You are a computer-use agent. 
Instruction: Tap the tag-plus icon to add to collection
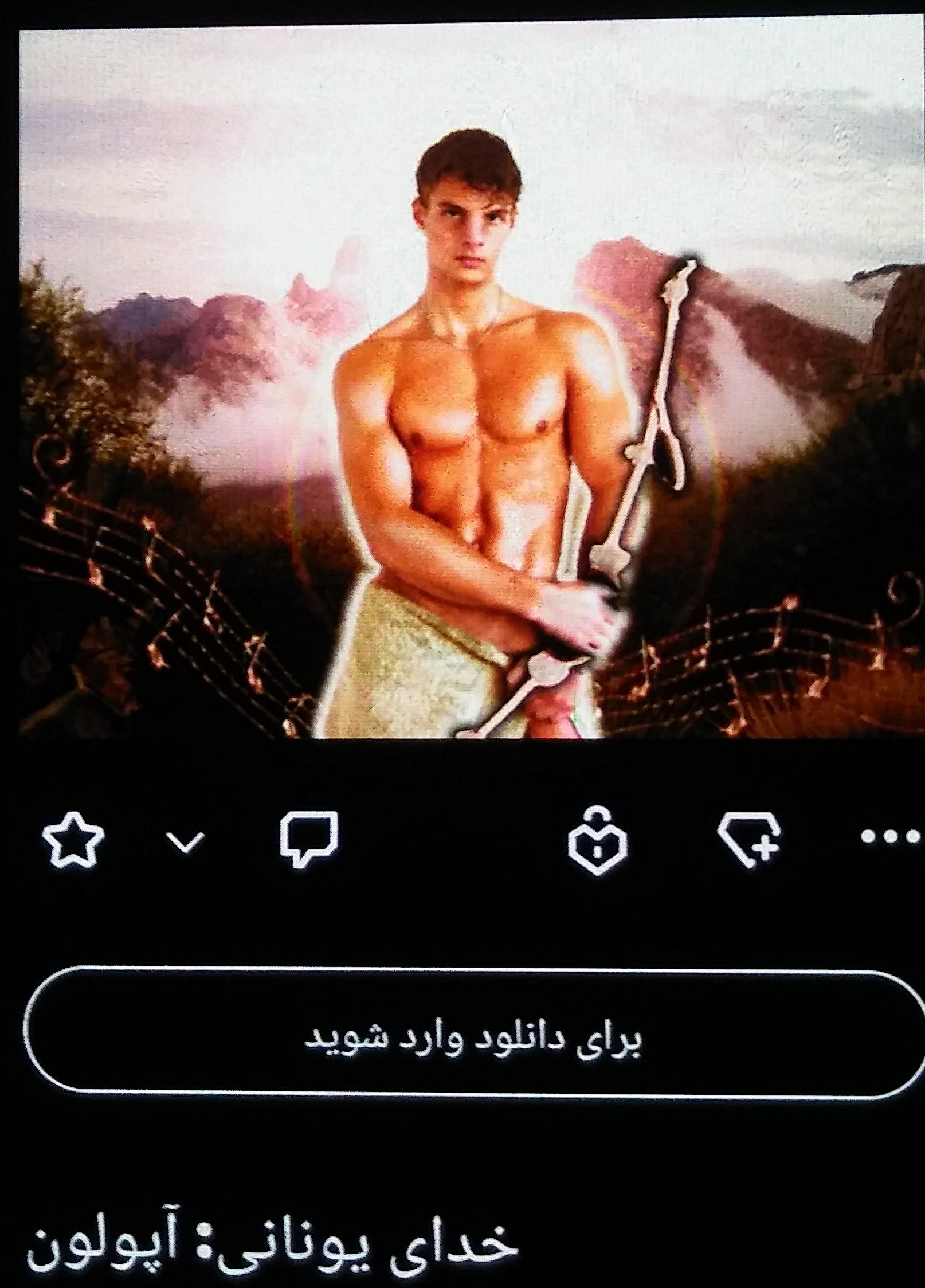click(750, 840)
